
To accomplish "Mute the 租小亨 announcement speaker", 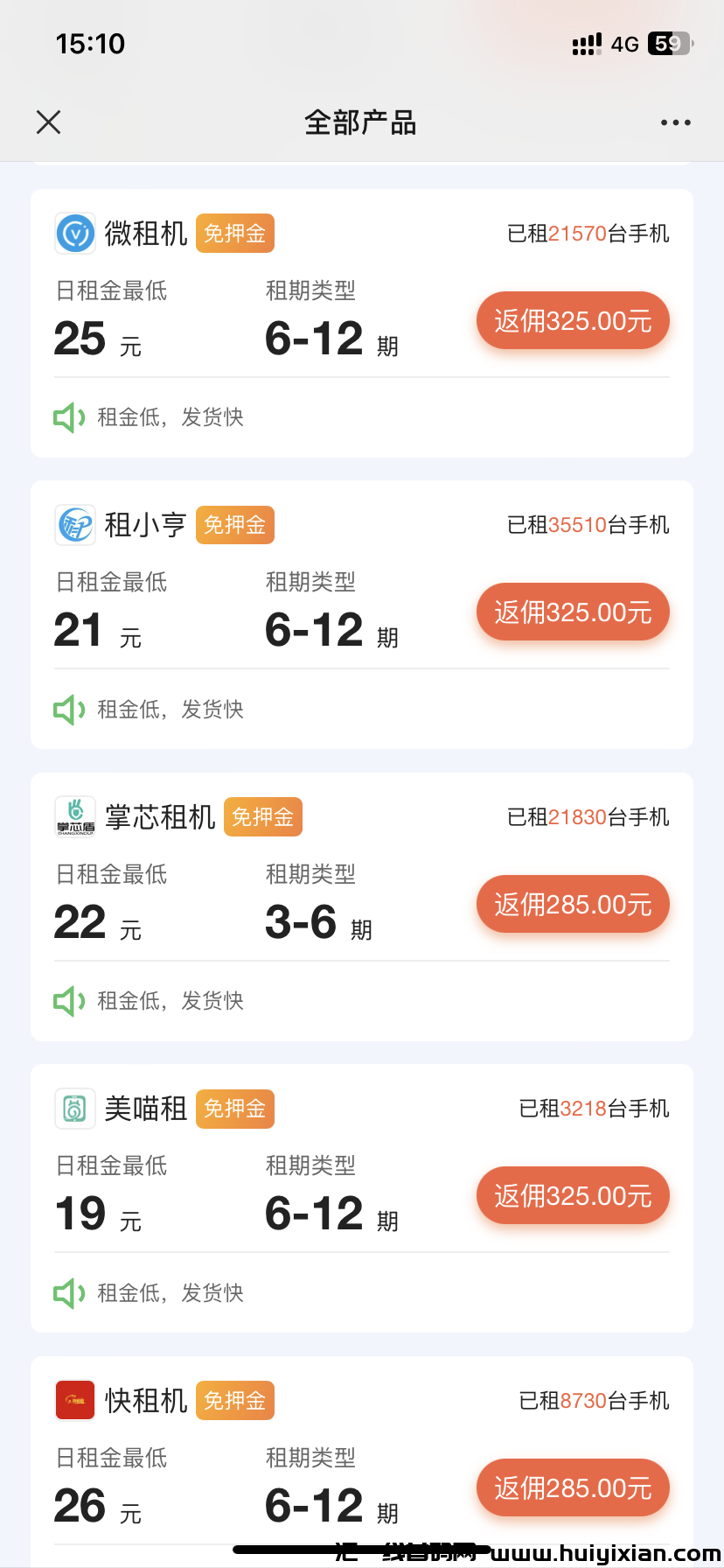I will click(x=68, y=709).
